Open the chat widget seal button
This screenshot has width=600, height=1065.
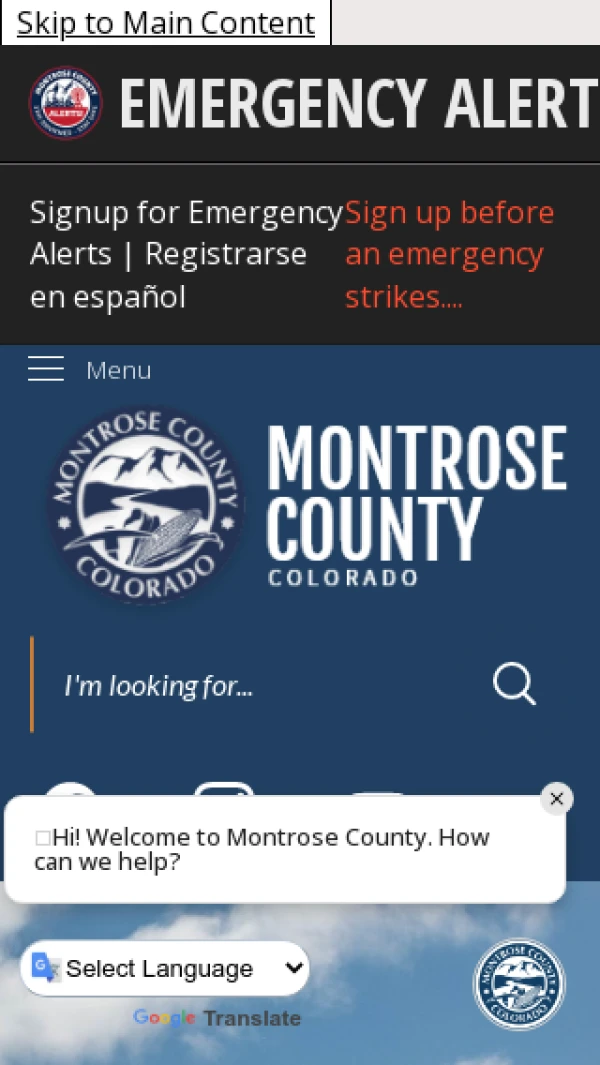(x=518, y=983)
